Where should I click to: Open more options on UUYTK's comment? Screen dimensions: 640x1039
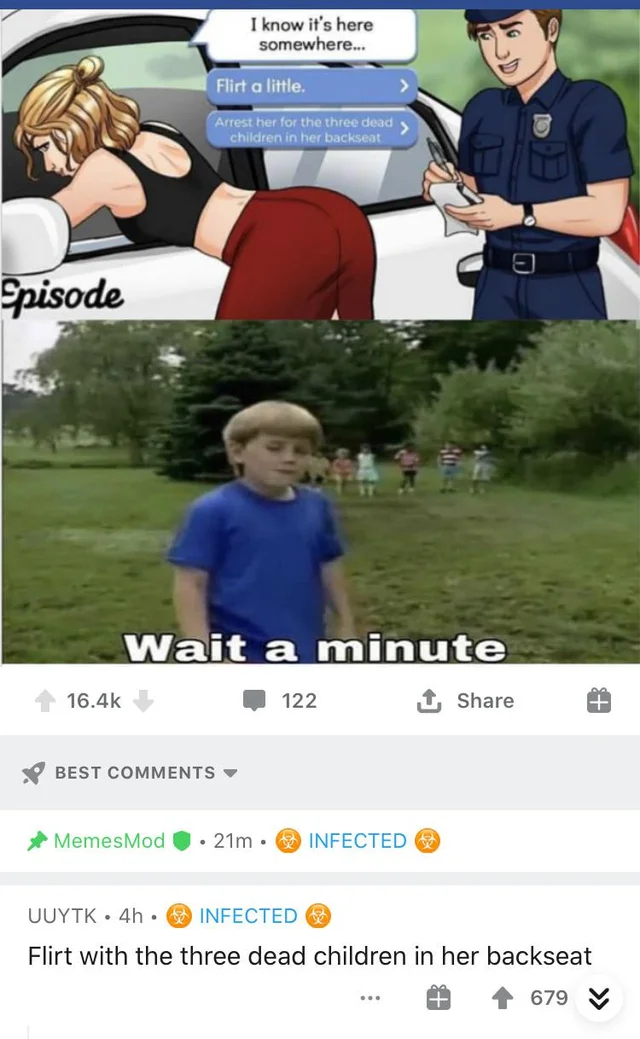[370, 997]
